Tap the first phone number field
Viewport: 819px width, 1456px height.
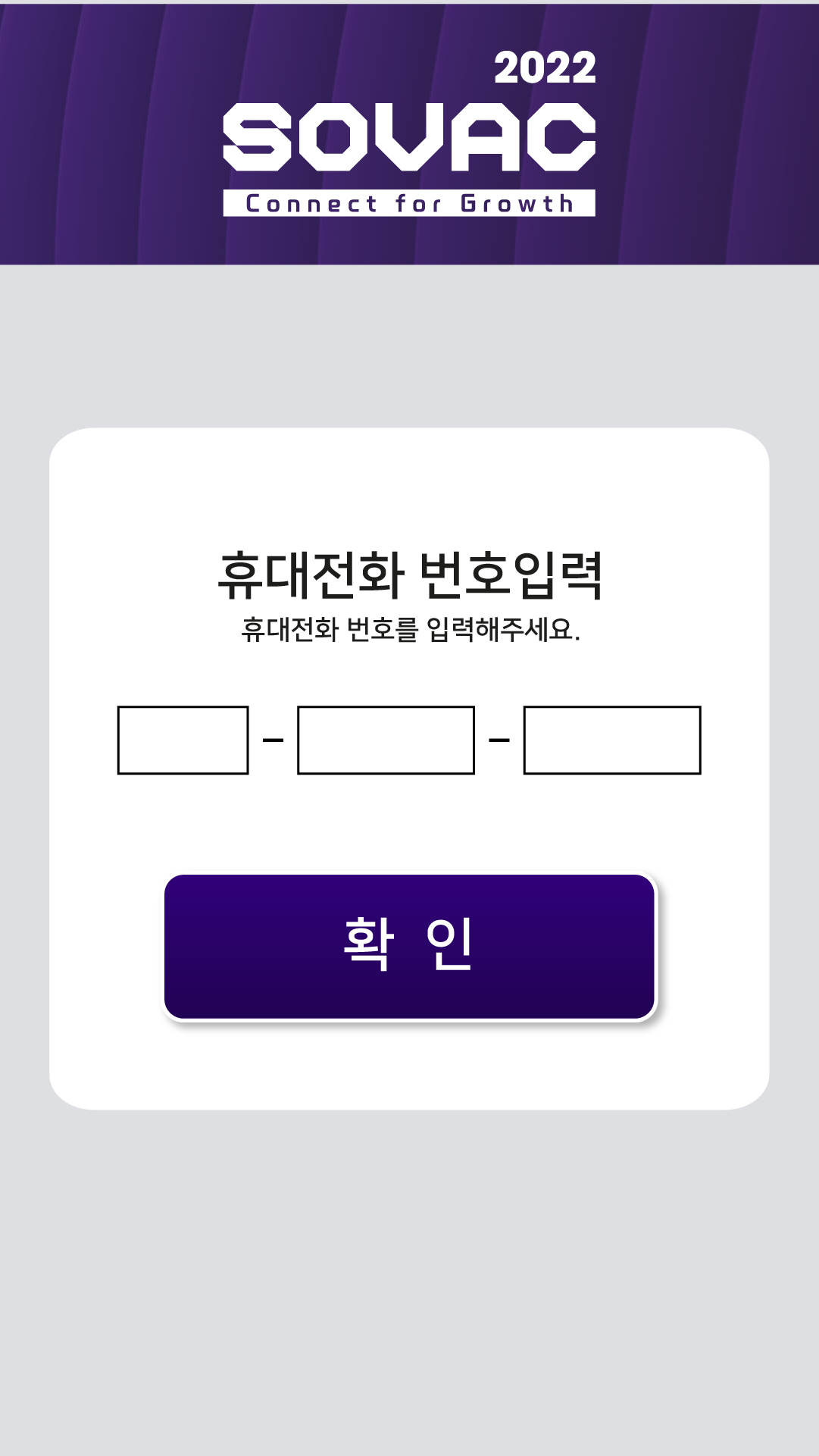coord(183,740)
